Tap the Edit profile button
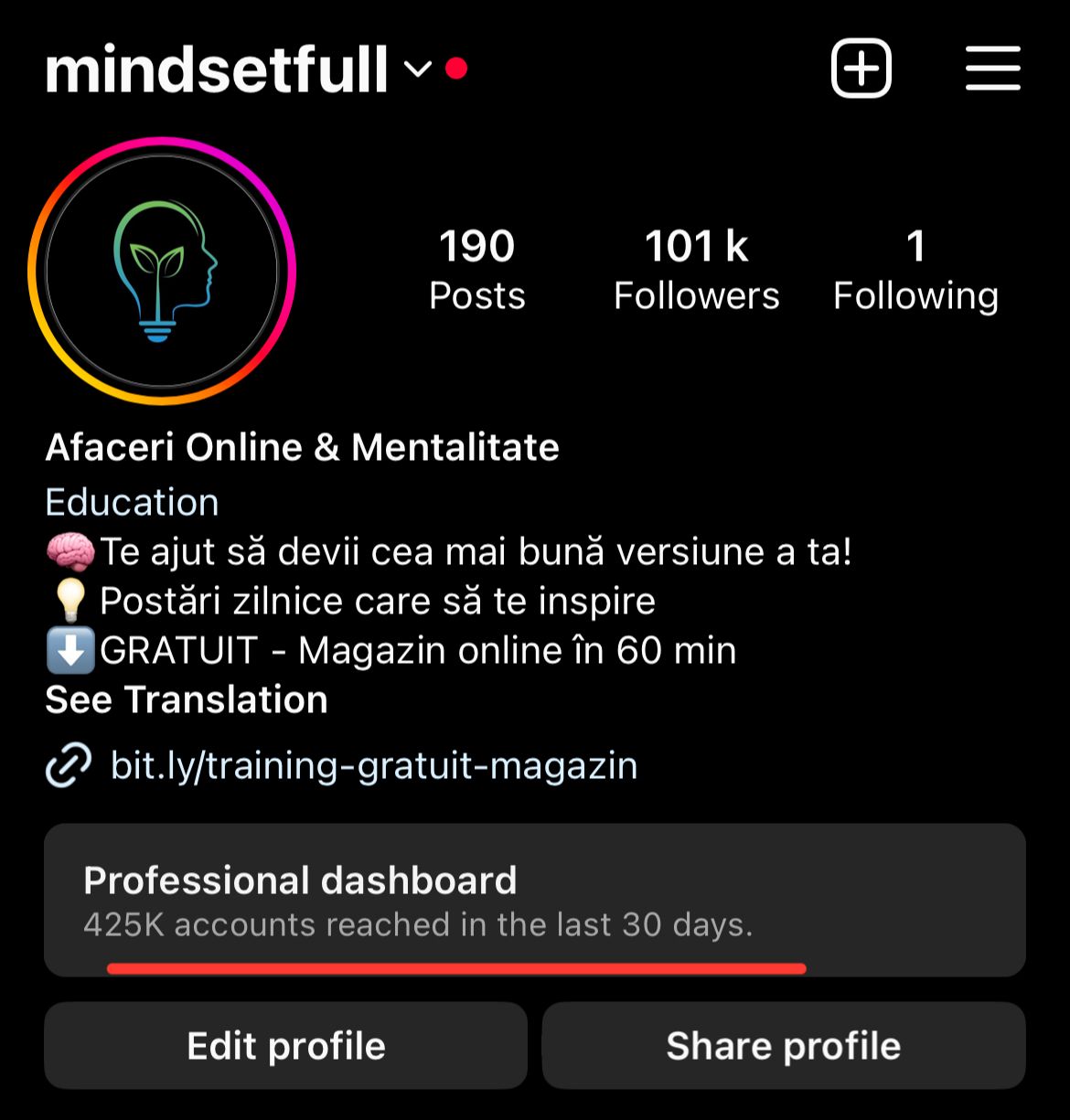The width and height of the screenshot is (1070, 1120). [285, 1046]
